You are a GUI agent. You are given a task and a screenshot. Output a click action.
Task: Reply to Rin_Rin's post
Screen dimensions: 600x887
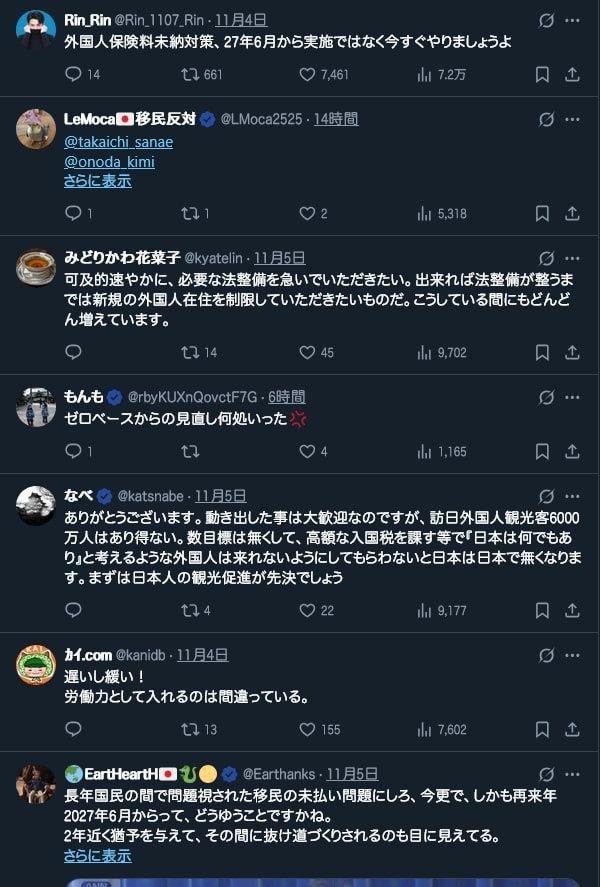pos(73,74)
